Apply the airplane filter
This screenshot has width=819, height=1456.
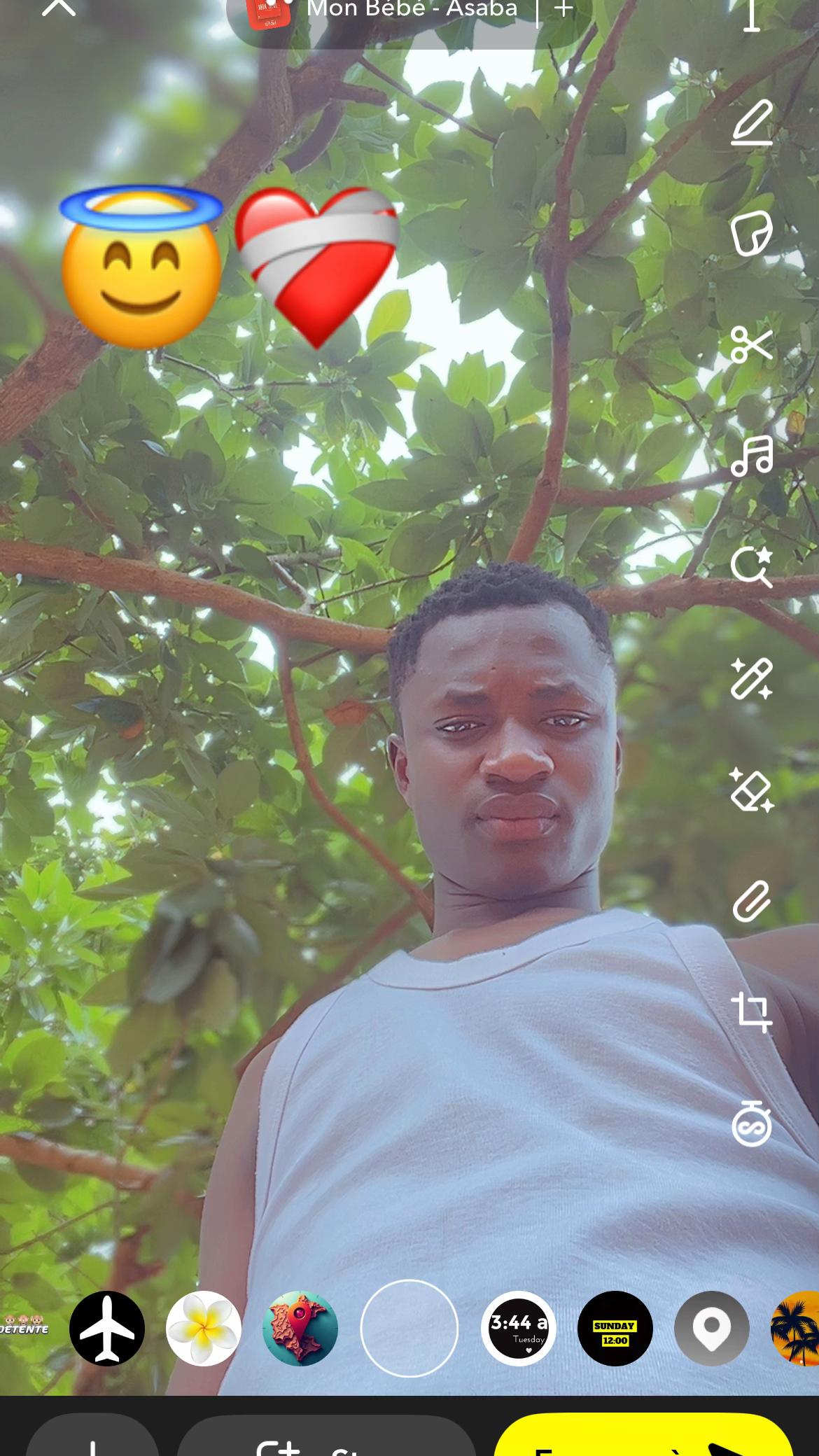click(x=107, y=1328)
